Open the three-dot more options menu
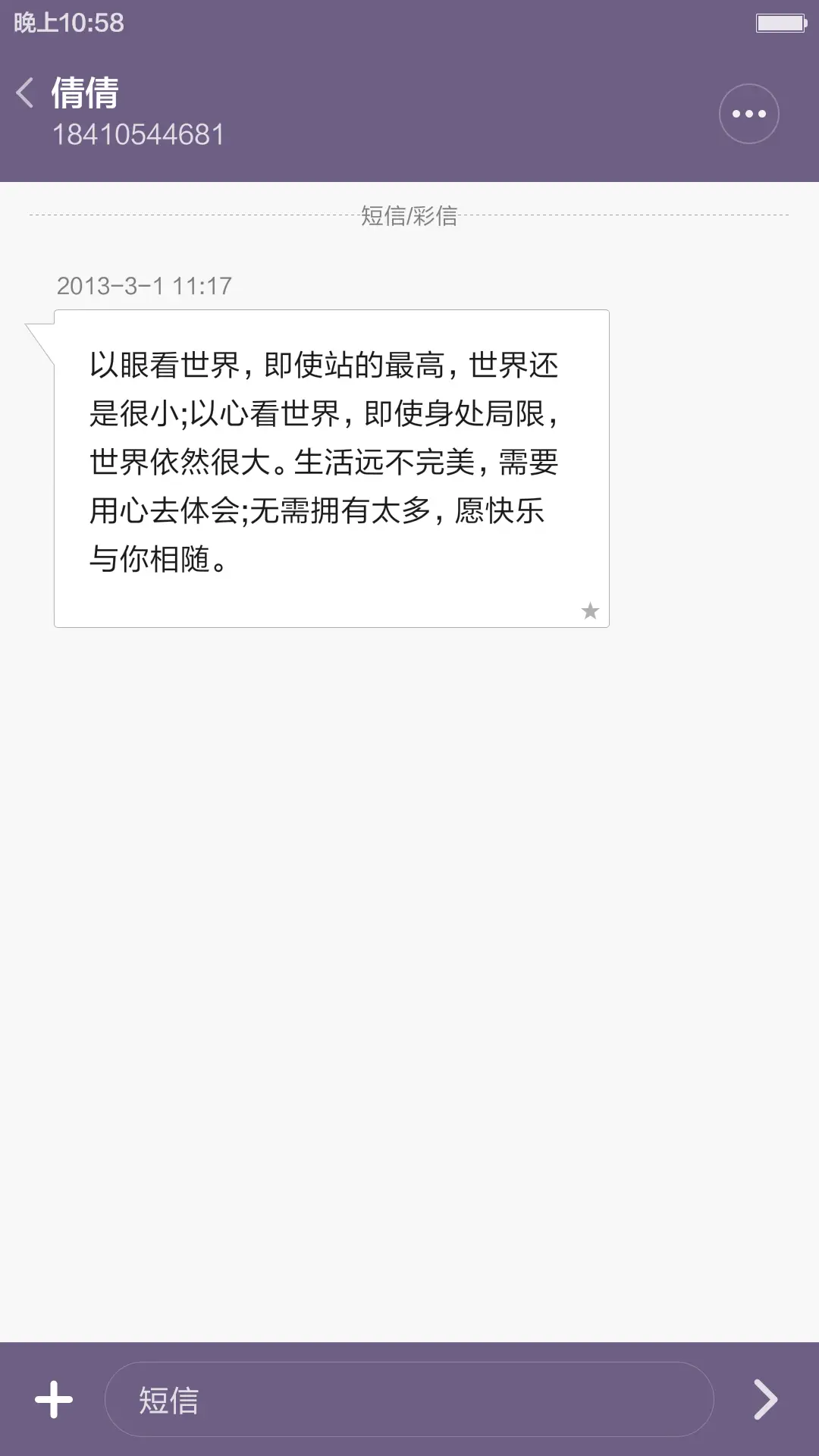 748,114
